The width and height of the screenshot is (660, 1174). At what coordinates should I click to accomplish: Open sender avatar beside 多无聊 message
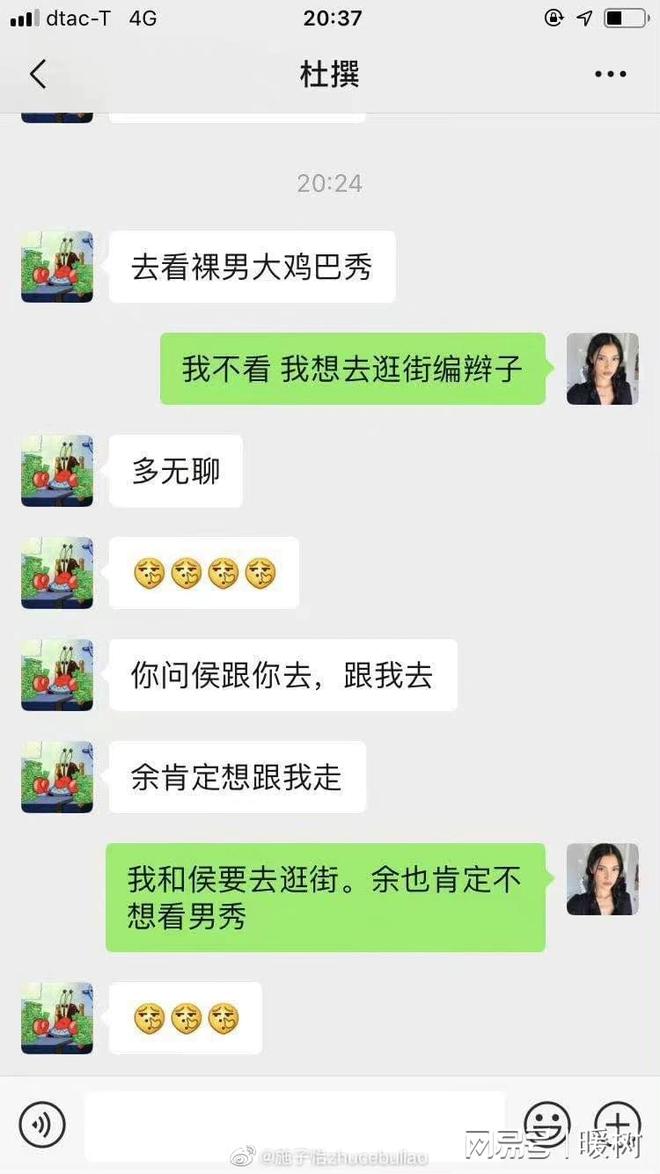57,471
